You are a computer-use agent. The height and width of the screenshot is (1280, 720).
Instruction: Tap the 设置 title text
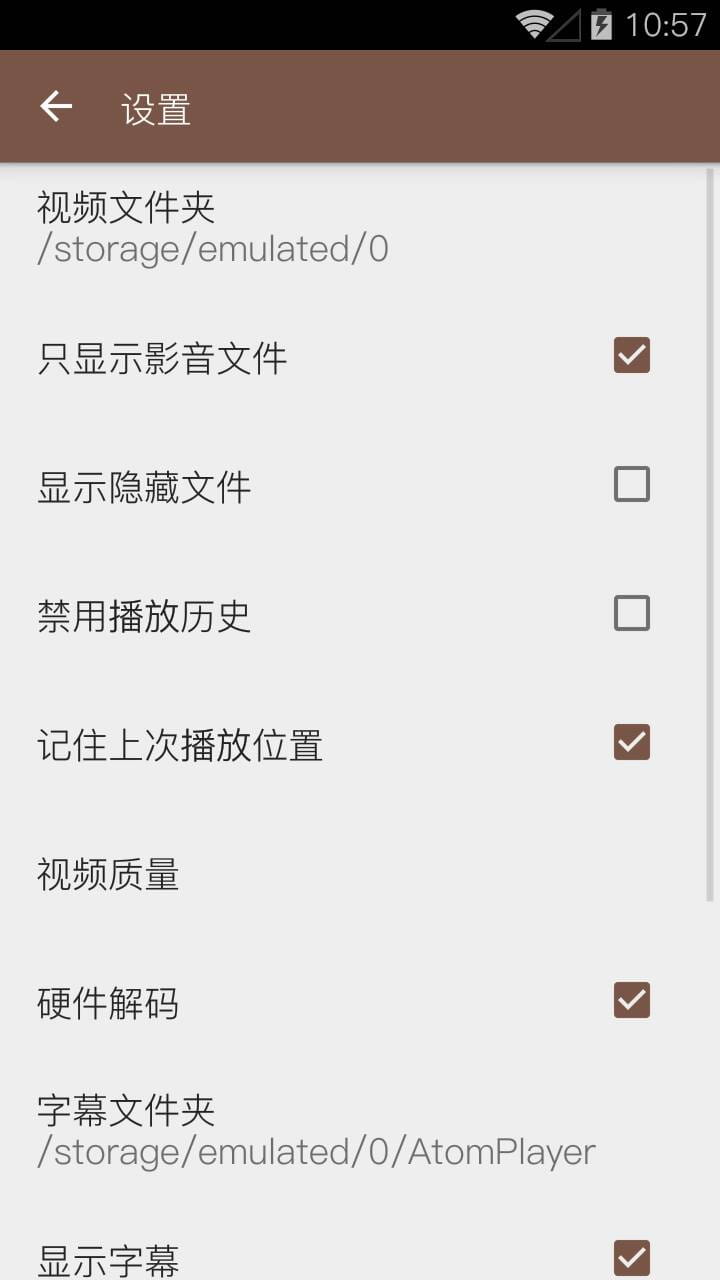(x=155, y=110)
